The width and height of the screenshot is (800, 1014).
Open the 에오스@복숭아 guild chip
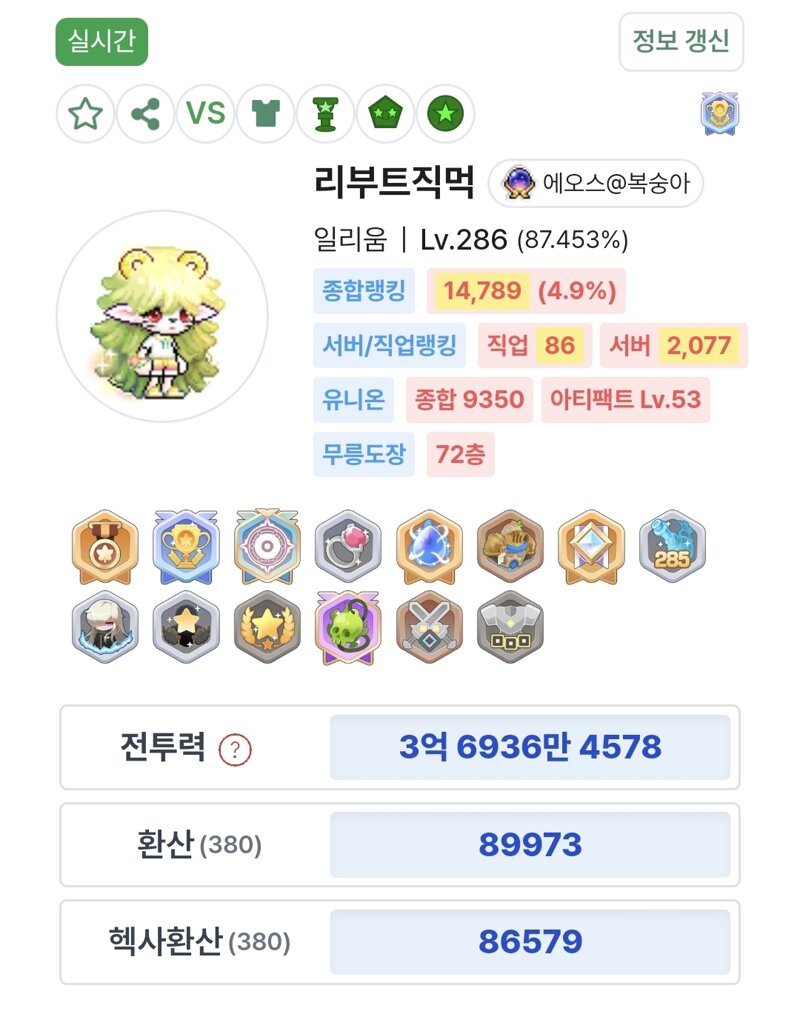596,184
